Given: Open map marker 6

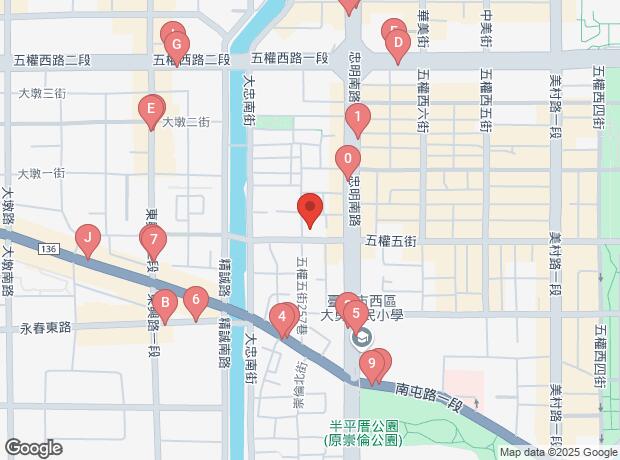Looking at the screenshot, I should pyautogui.click(x=196, y=299).
